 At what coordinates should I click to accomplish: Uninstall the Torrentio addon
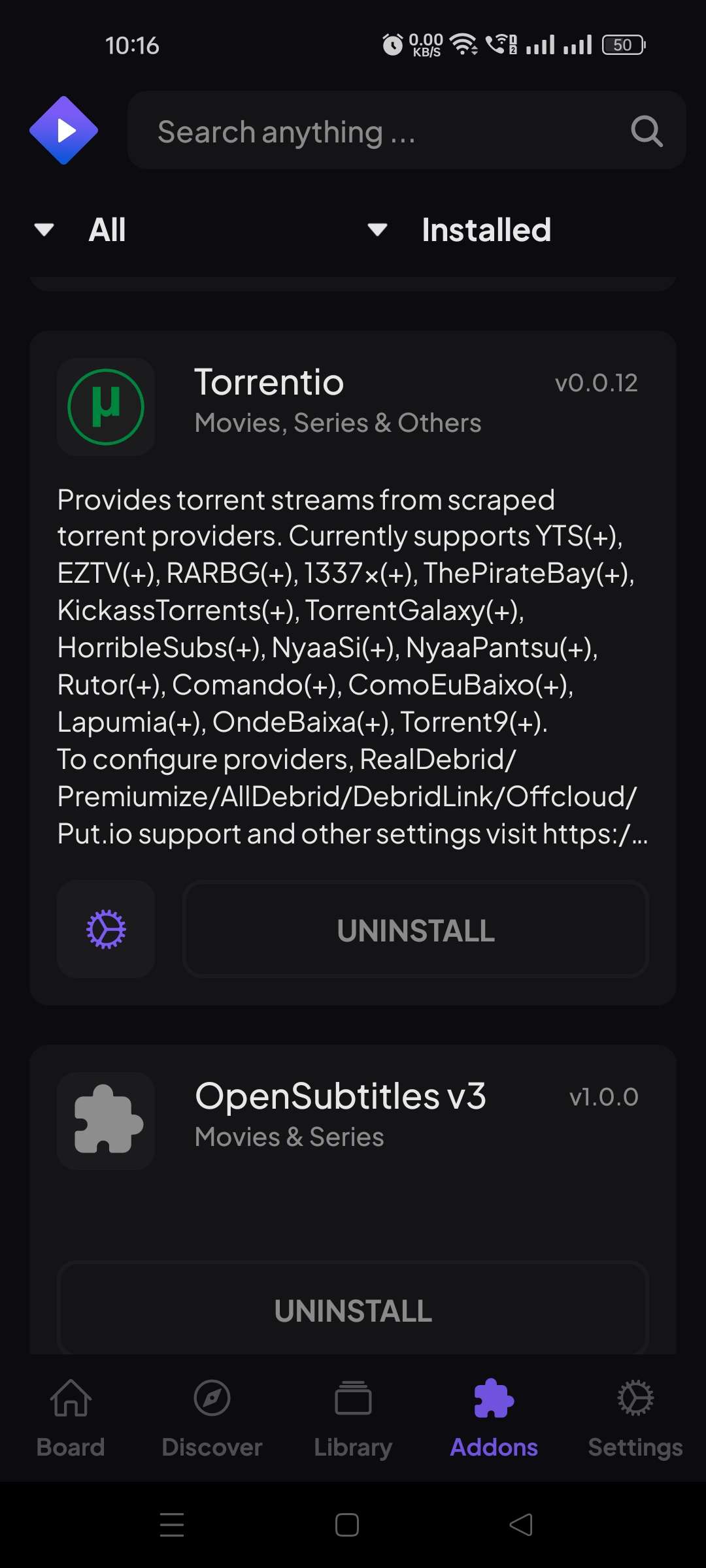[x=415, y=929]
